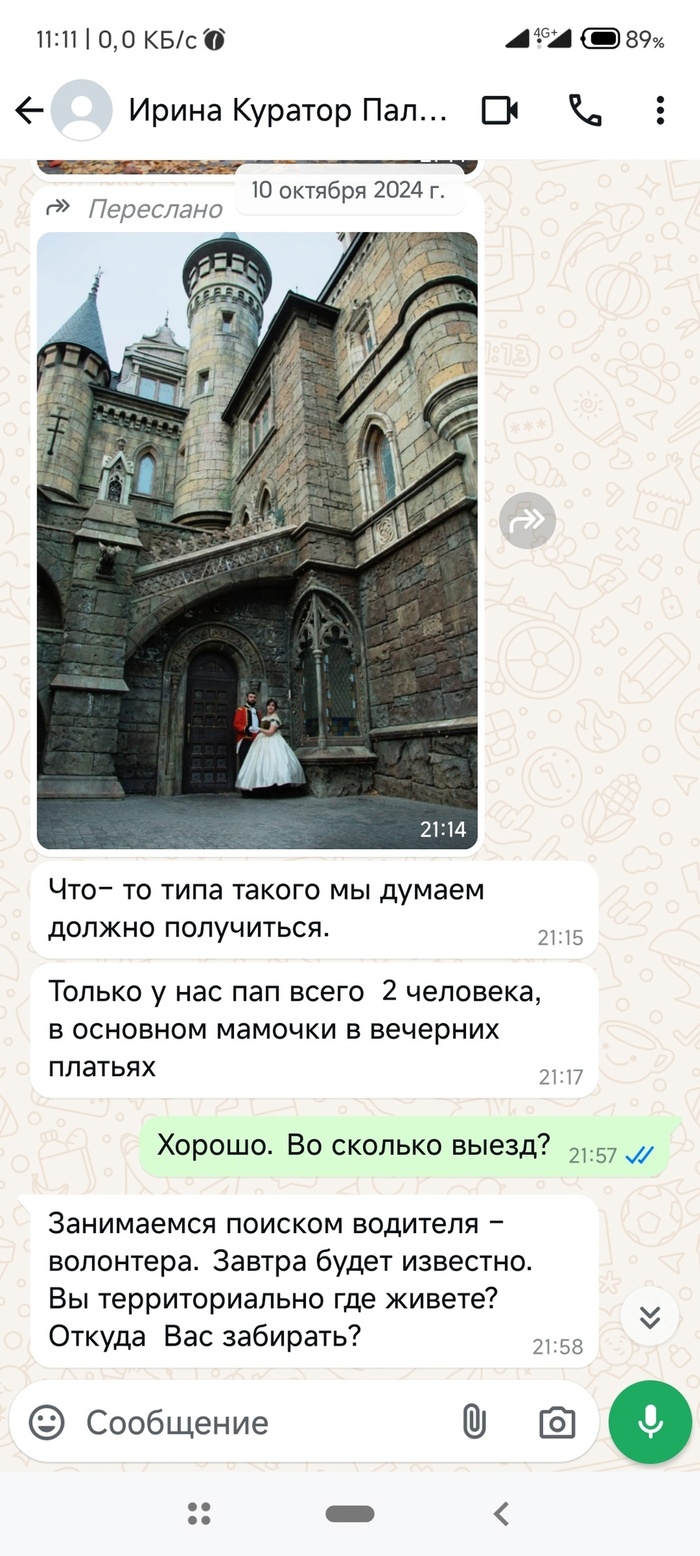The width and height of the screenshot is (700, 1556).
Task: Go back to the chat list
Action: 28,110
